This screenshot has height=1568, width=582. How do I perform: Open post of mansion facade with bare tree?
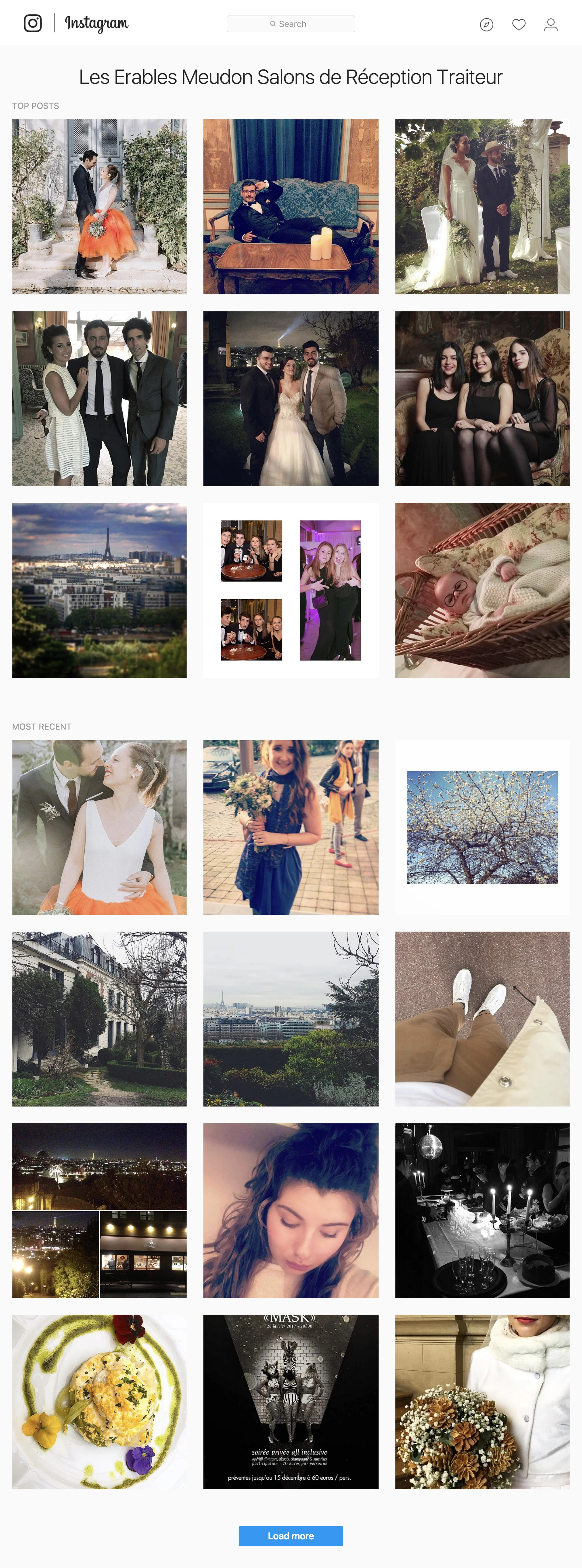click(99, 1019)
